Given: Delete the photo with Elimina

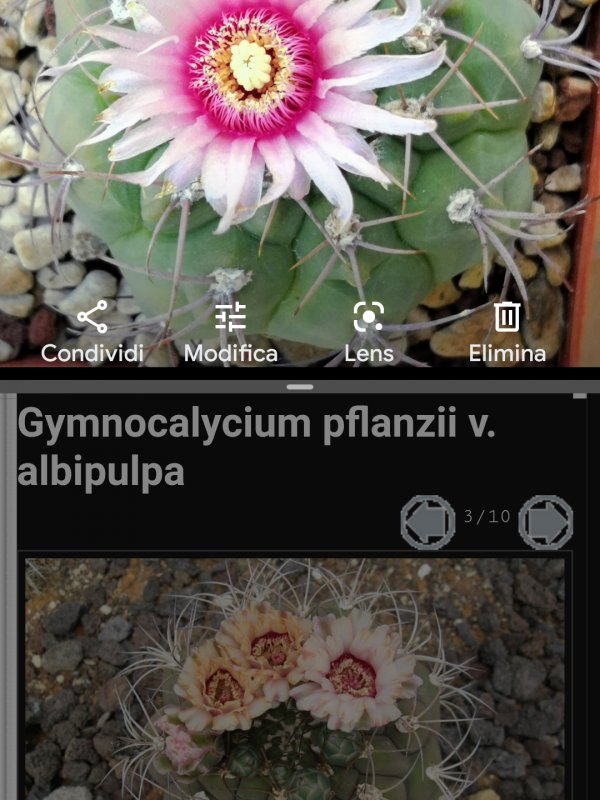Looking at the screenshot, I should [507, 333].
